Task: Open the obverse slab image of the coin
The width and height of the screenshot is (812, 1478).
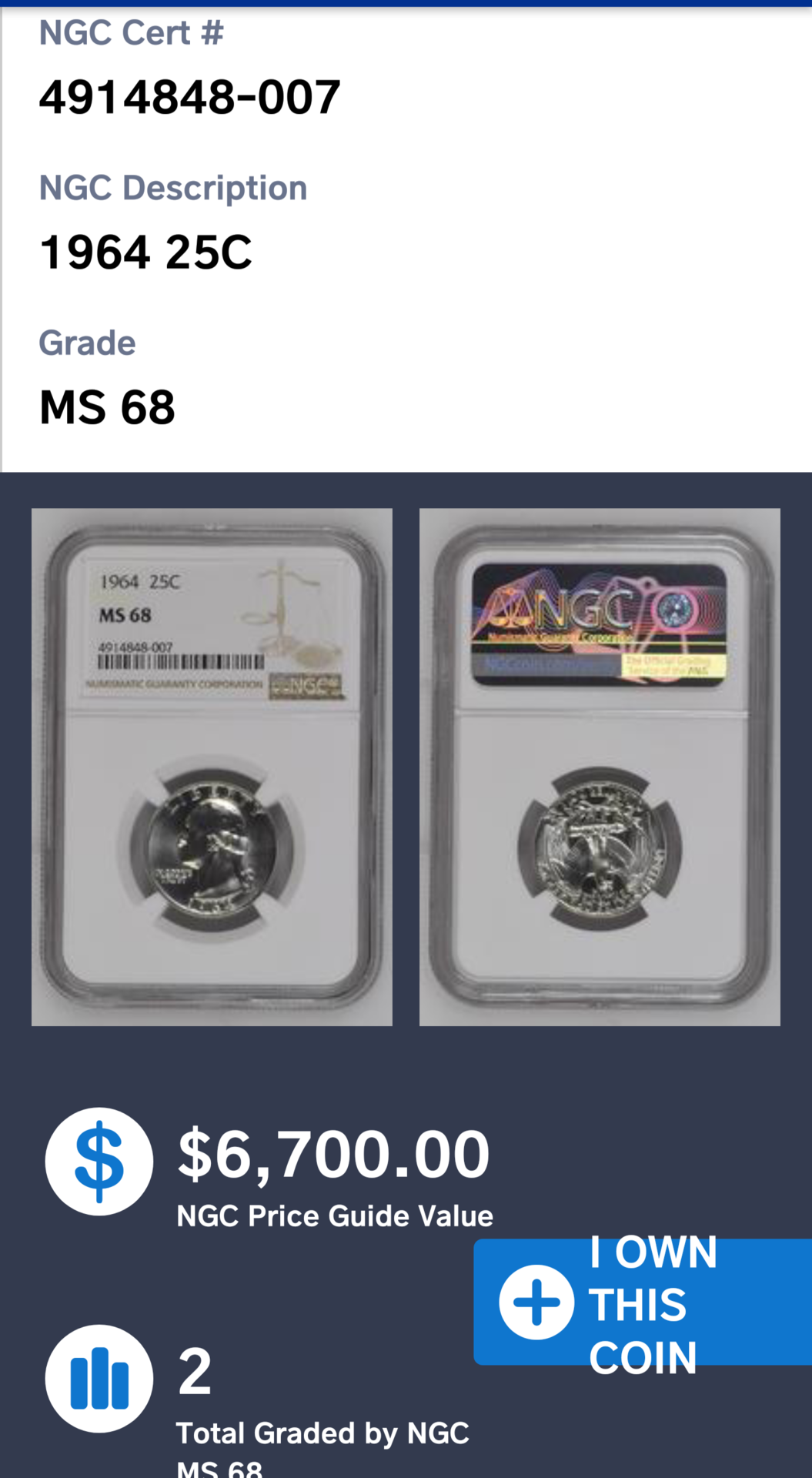Action: pyautogui.click(x=212, y=767)
